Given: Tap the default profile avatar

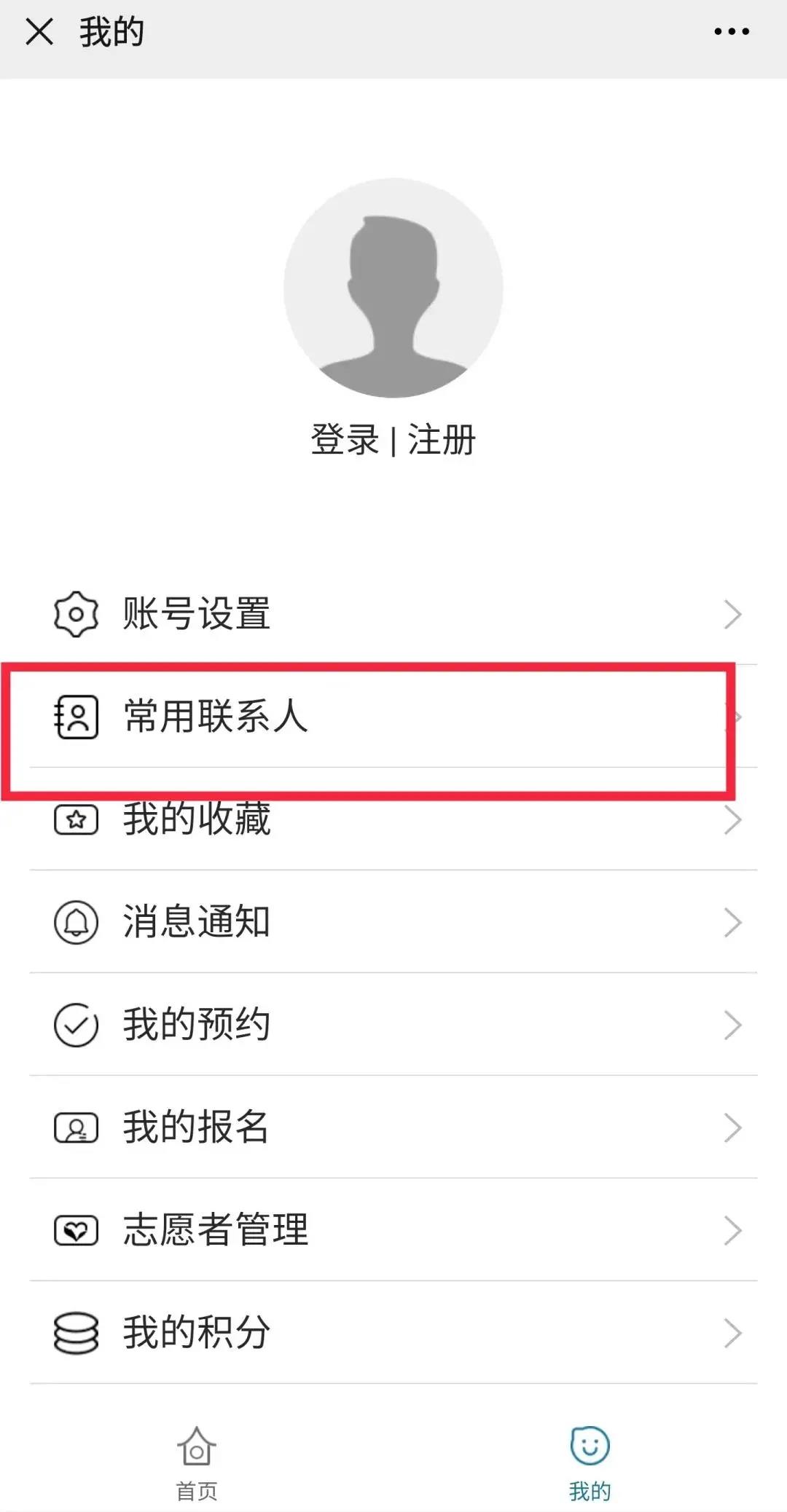Looking at the screenshot, I should coord(393,288).
